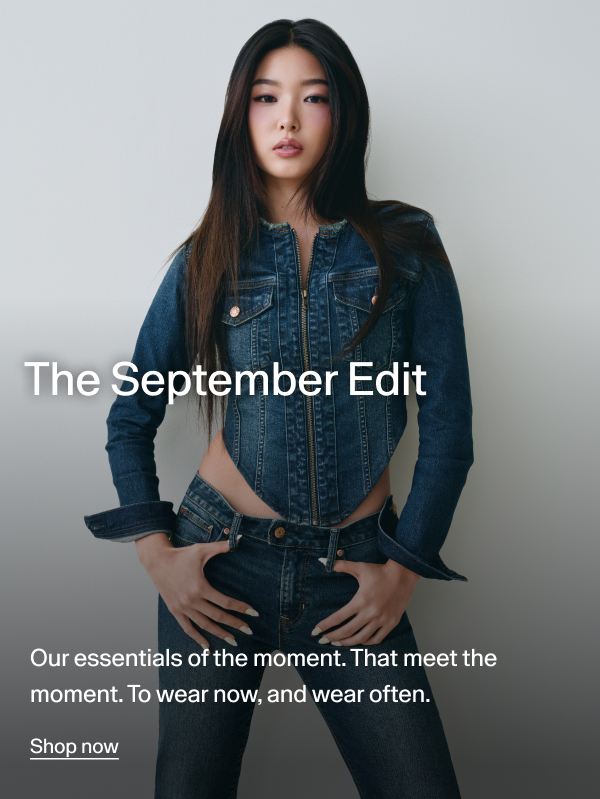This screenshot has width=600, height=799.
Task: Open the Shop now link
Action: pyautogui.click(x=74, y=746)
